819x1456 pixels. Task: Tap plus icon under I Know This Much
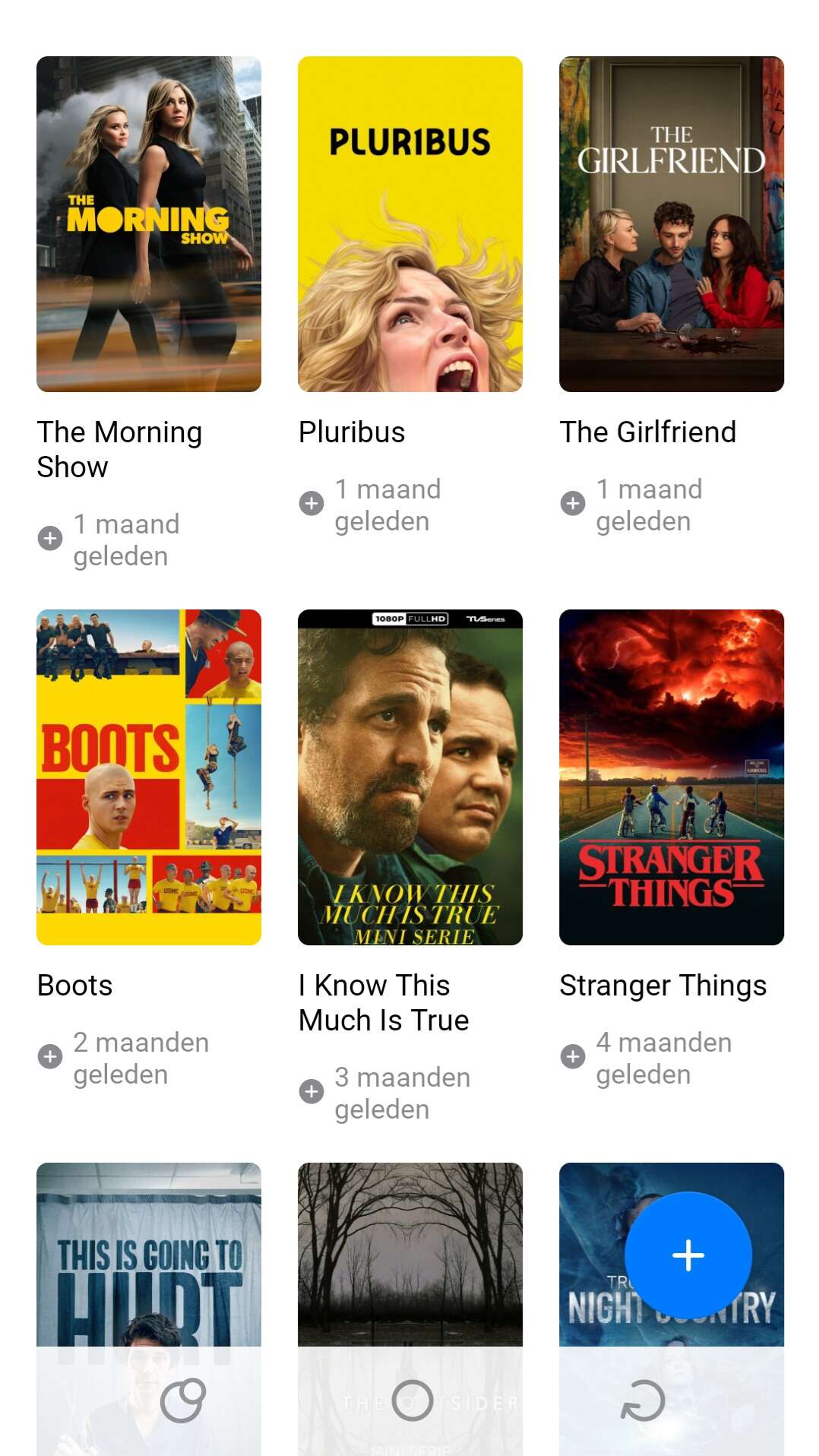(x=311, y=1091)
